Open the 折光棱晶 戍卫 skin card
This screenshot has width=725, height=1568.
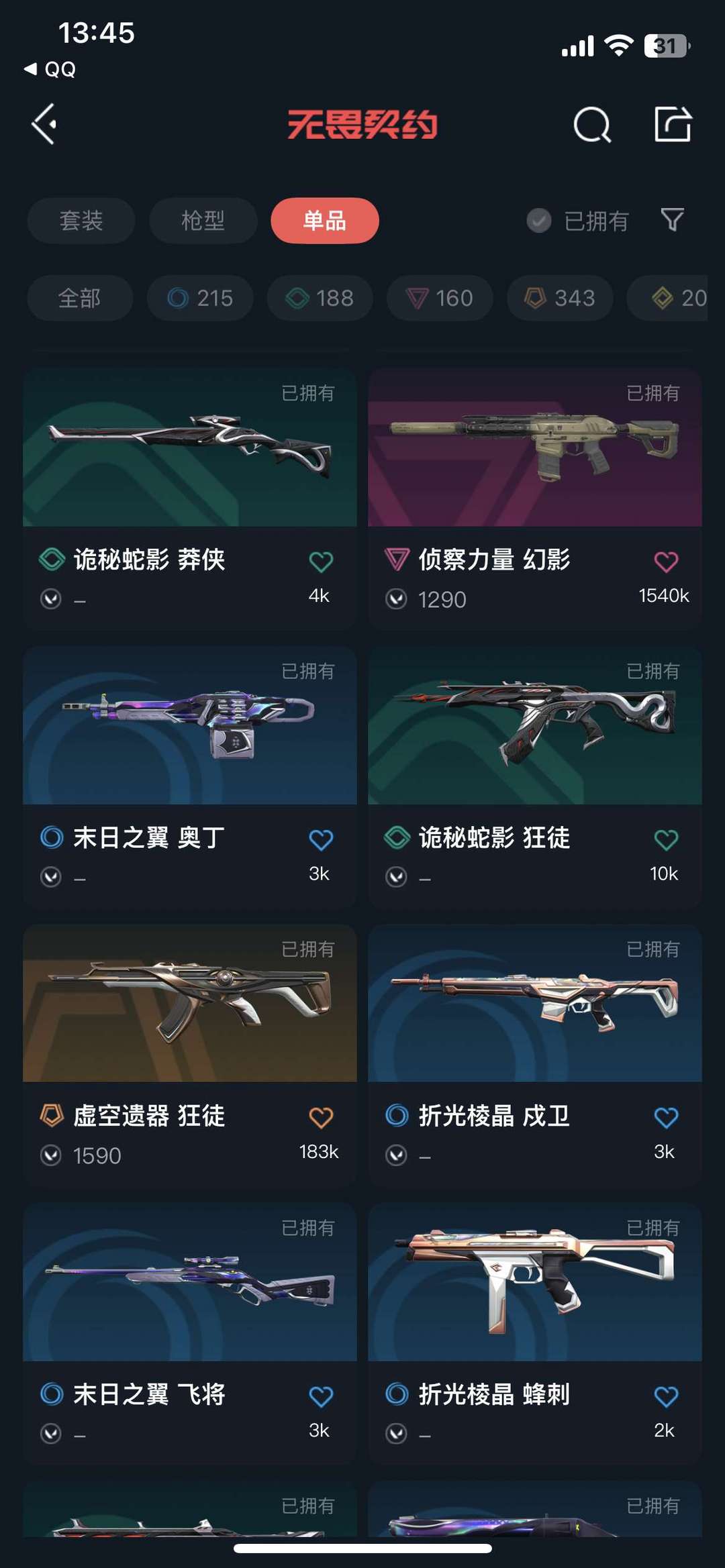[535, 1055]
